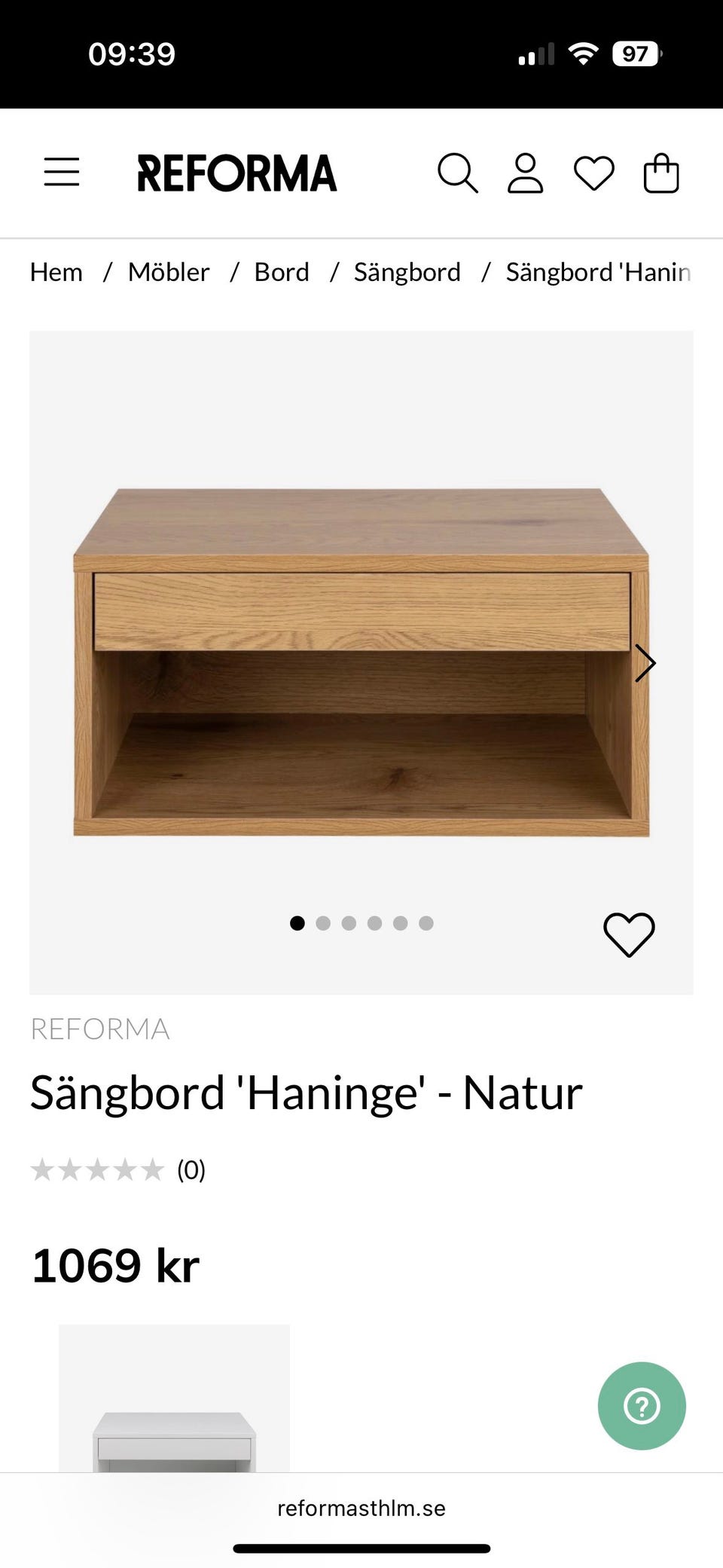Go to Hem via the breadcrumb

pyautogui.click(x=56, y=272)
